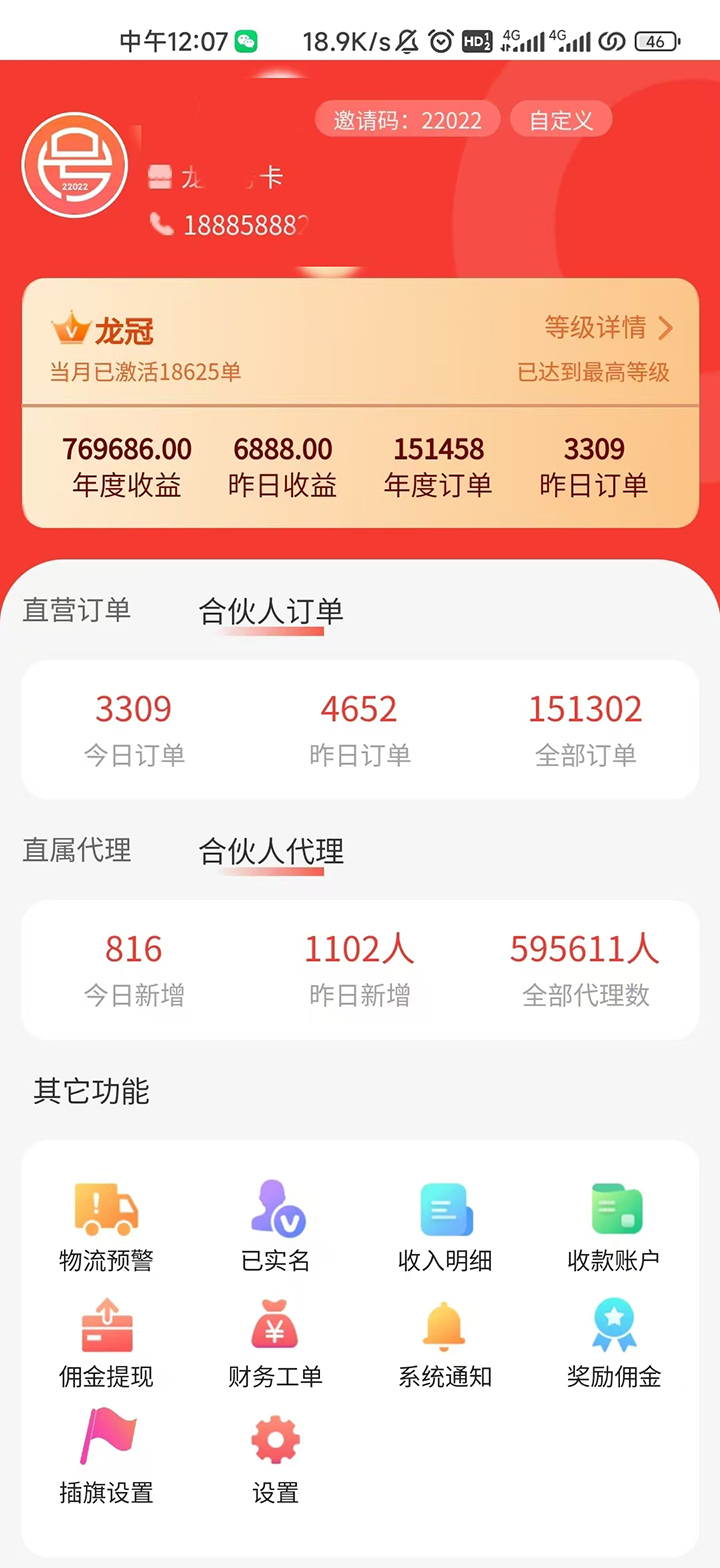Viewport: 720px width, 1568px height.
Task: Open 财务工单 finance tickets
Action: coord(276,1343)
